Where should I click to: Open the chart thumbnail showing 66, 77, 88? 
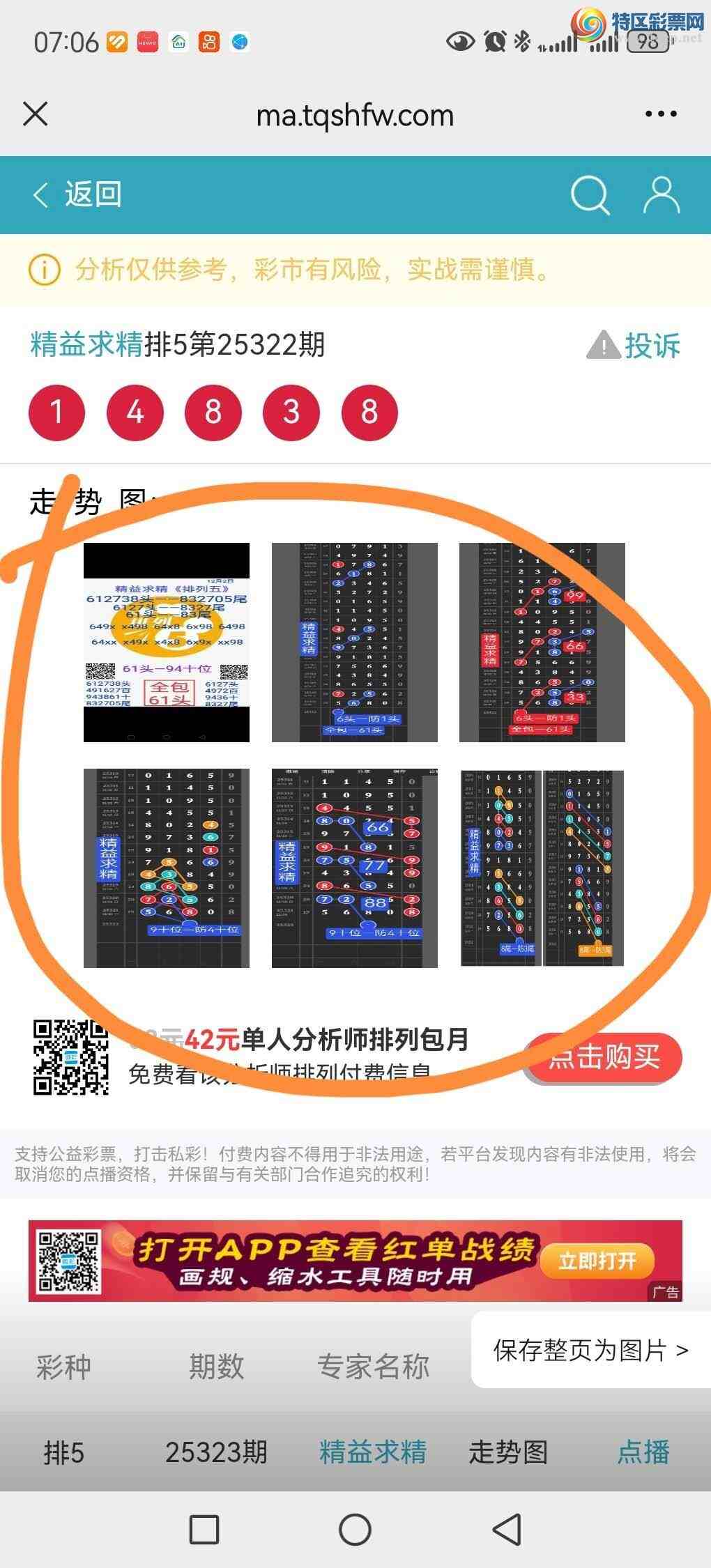click(354, 868)
